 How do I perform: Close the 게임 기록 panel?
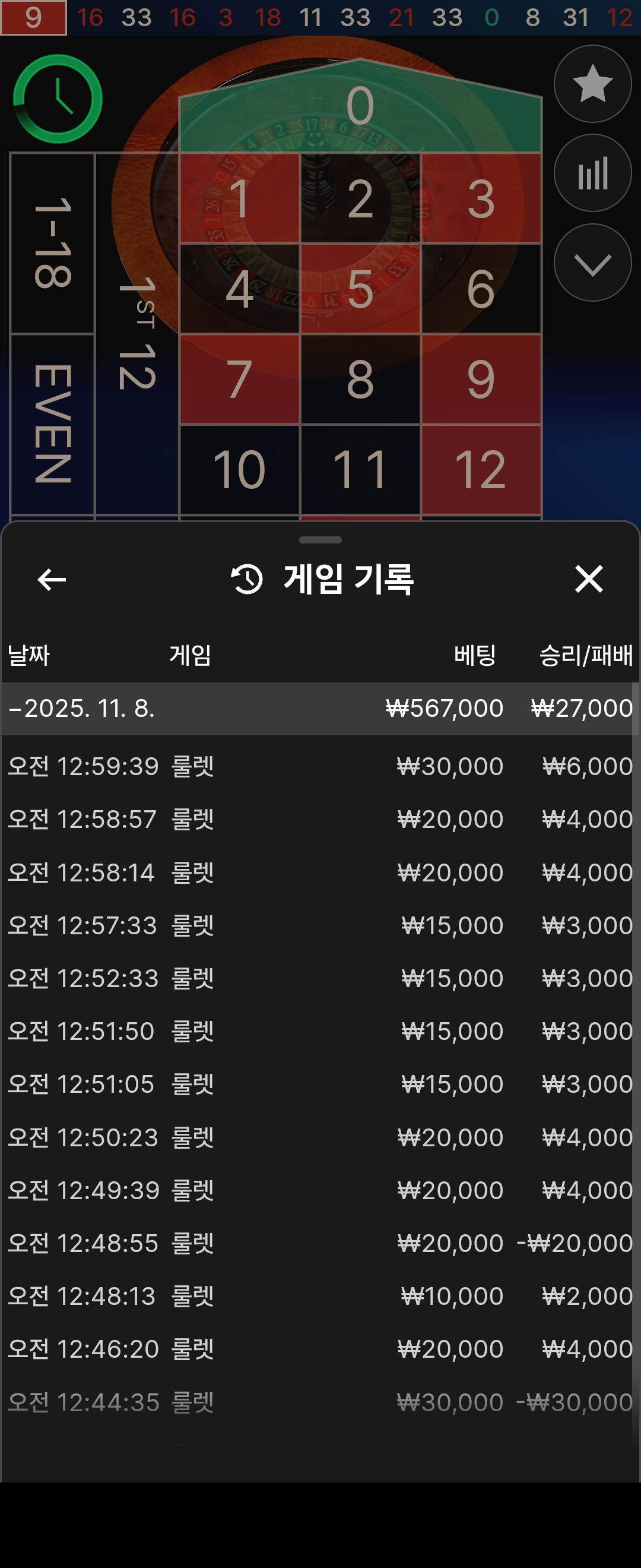(589, 579)
